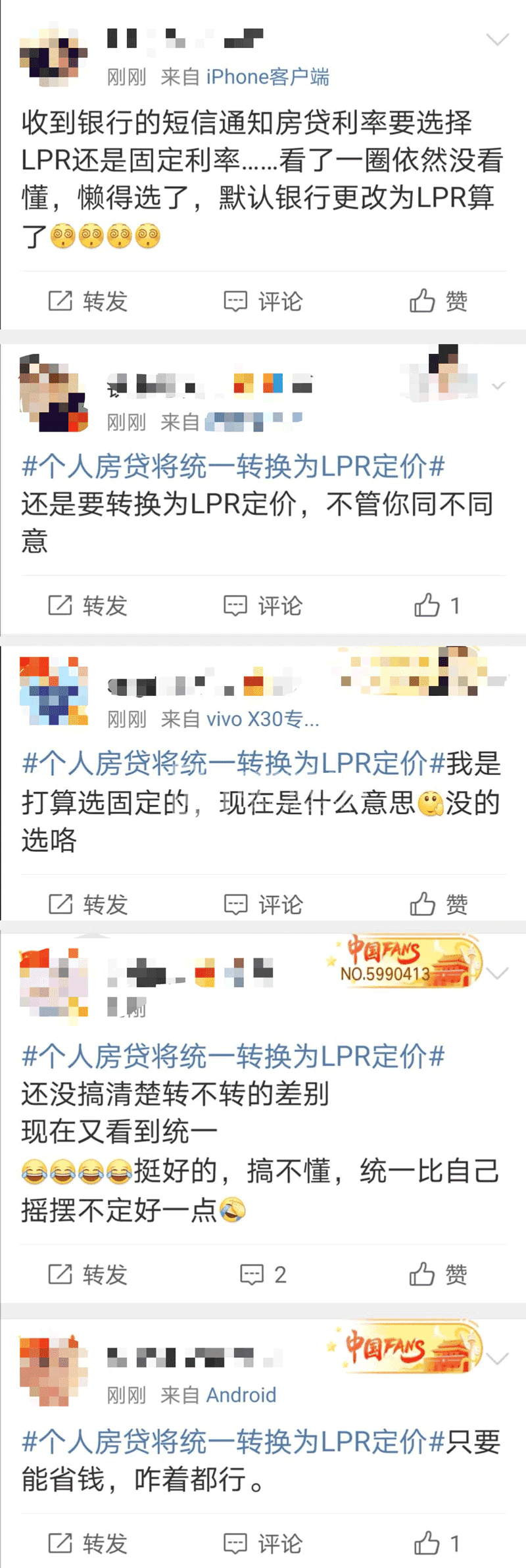Image resolution: width=526 pixels, height=1568 pixels.
Task: Repost the 不管你同不同意 post
Action: (x=88, y=605)
